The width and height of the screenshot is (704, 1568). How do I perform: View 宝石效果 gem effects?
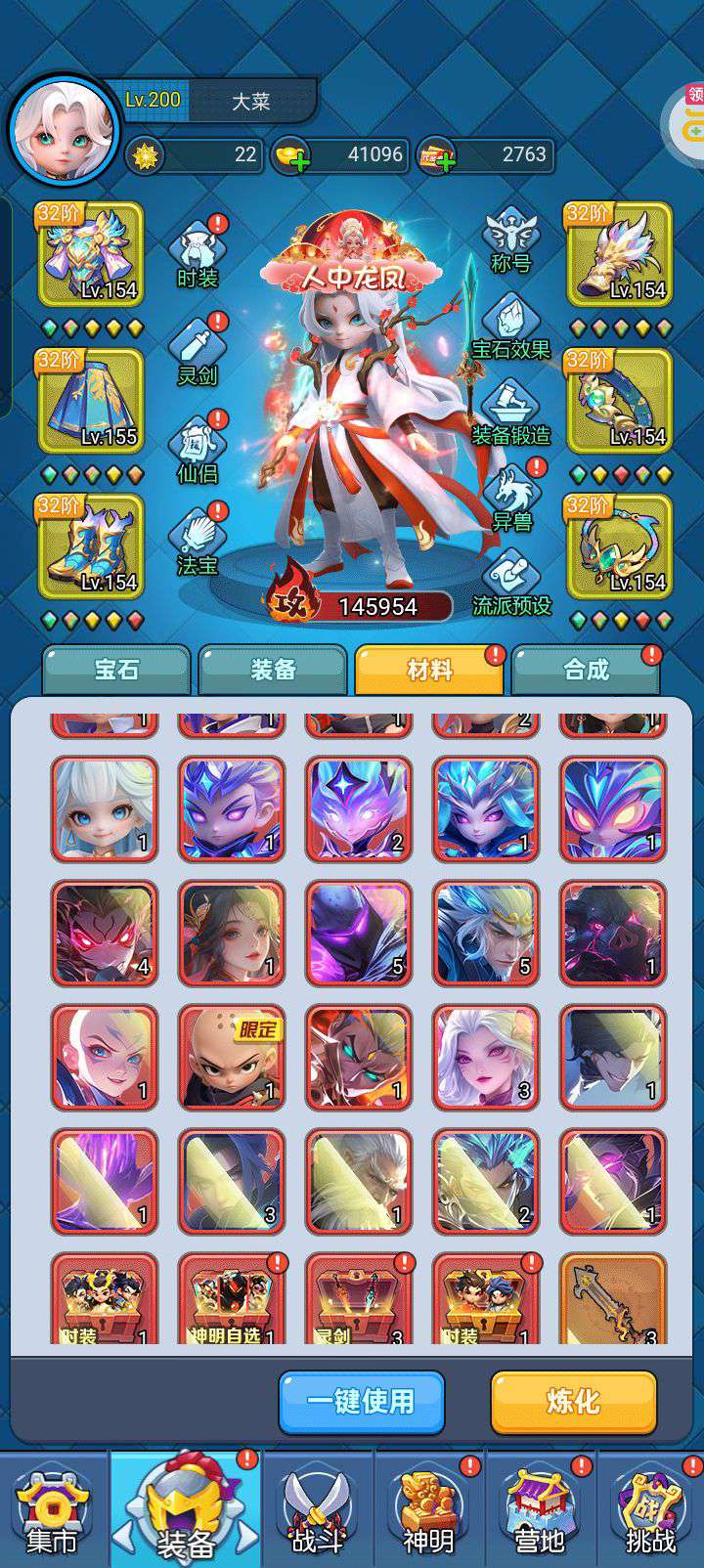point(511,325)
